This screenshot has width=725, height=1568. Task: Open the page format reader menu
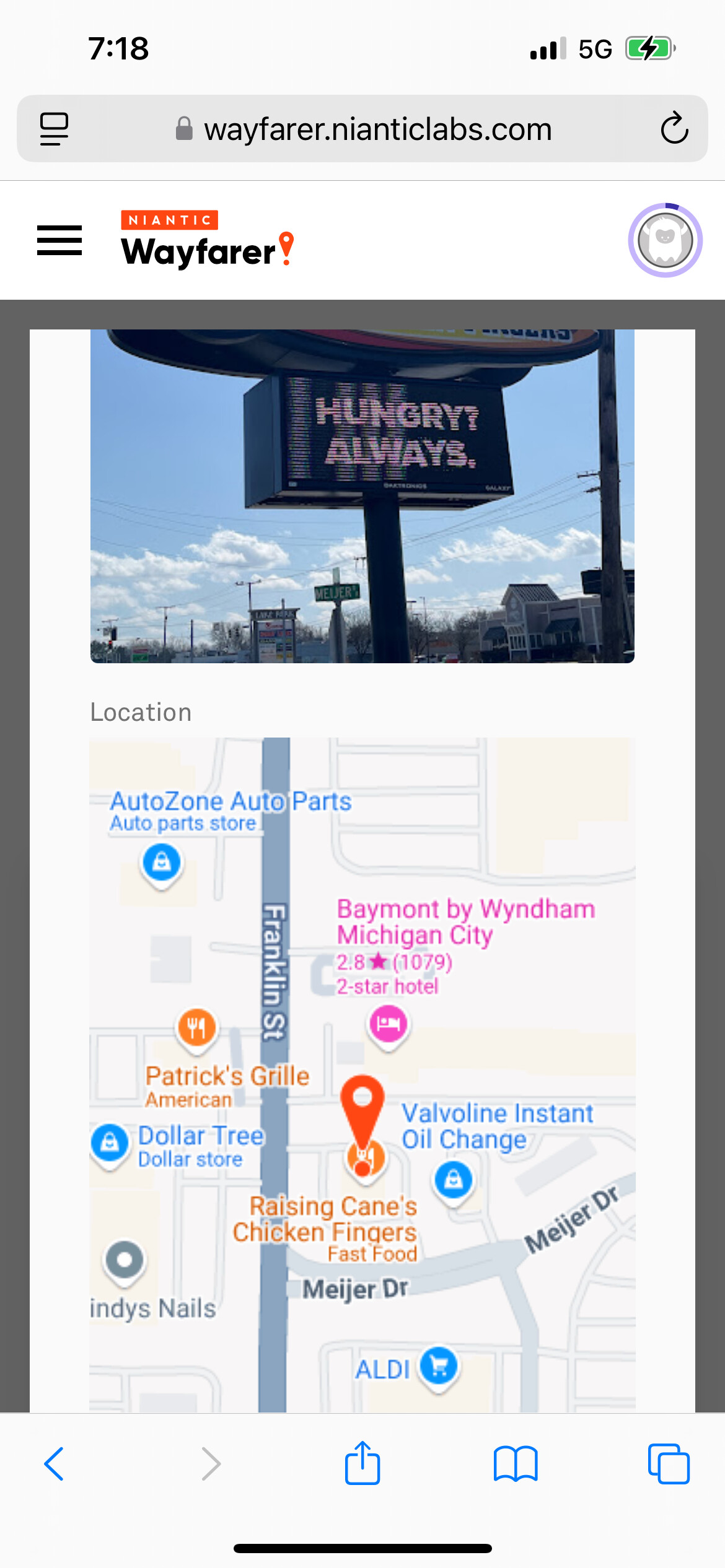55,129
